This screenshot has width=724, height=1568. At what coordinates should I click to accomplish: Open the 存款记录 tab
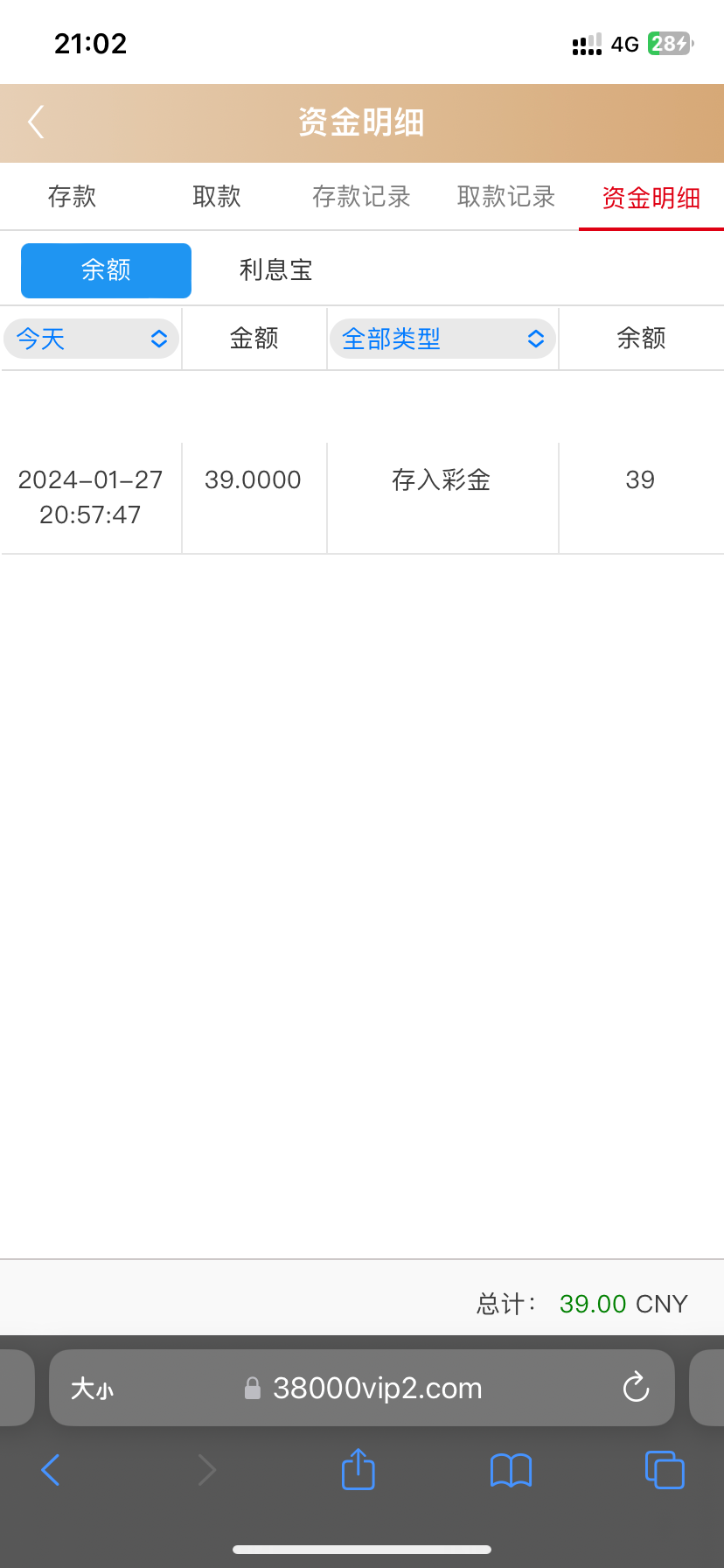click(361, 197)
